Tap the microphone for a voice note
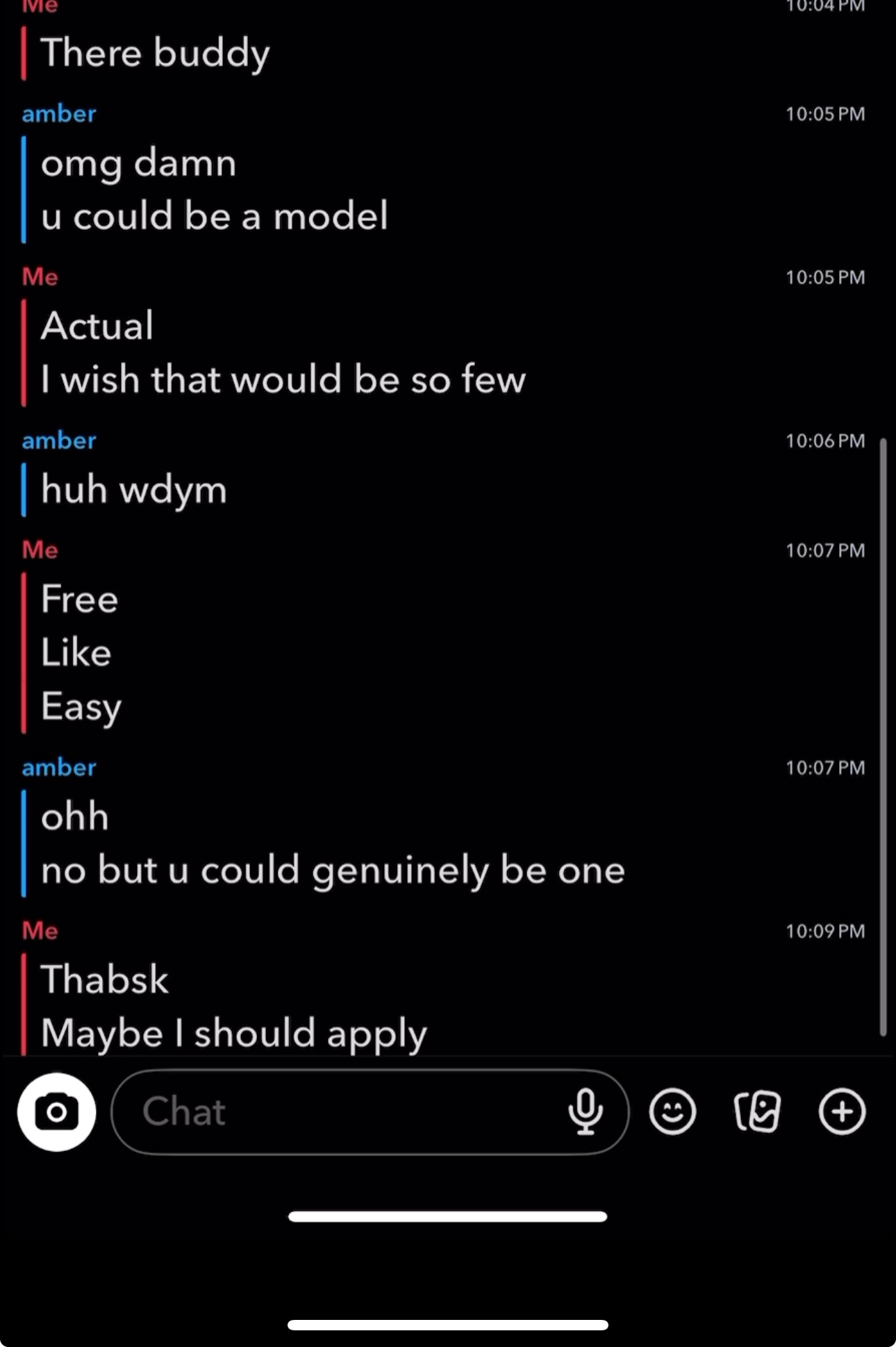 [x=586, y=1112]
